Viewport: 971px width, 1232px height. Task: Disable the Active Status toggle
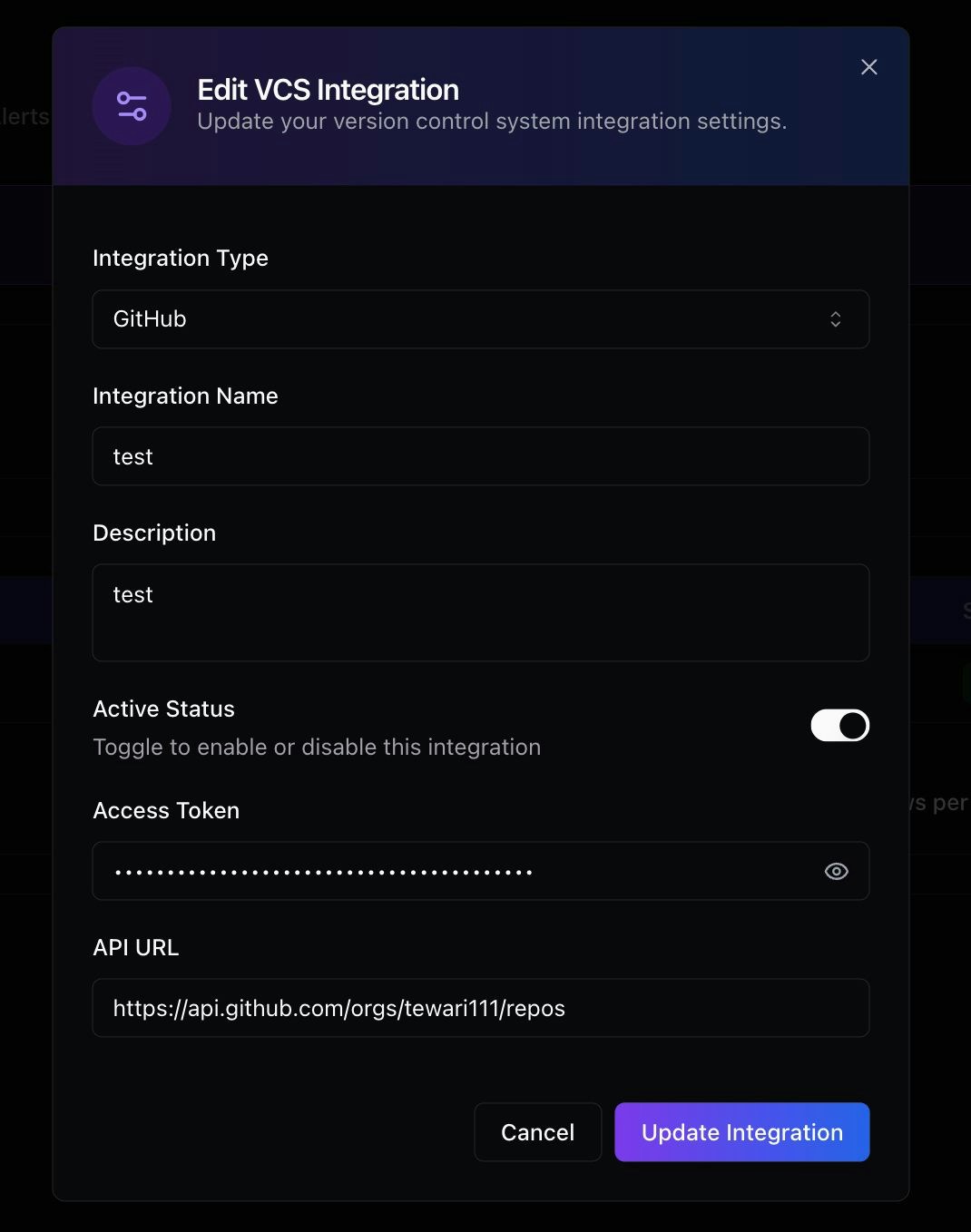[x=839, y=726]
